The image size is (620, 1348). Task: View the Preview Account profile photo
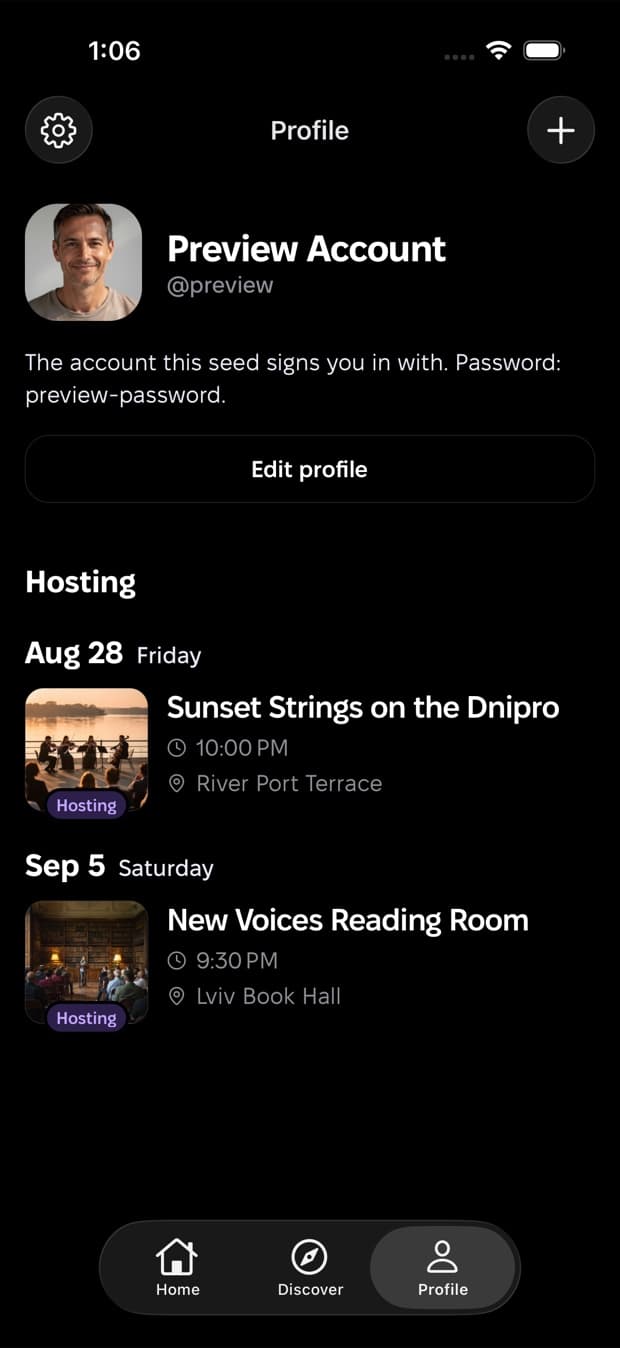click(x=83, y=262)
